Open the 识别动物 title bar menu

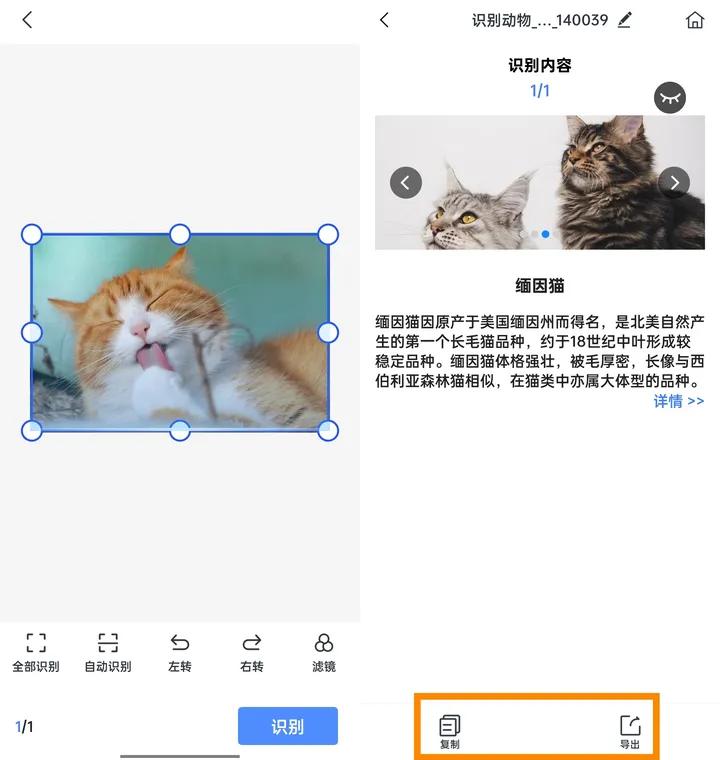pos(540,19)
